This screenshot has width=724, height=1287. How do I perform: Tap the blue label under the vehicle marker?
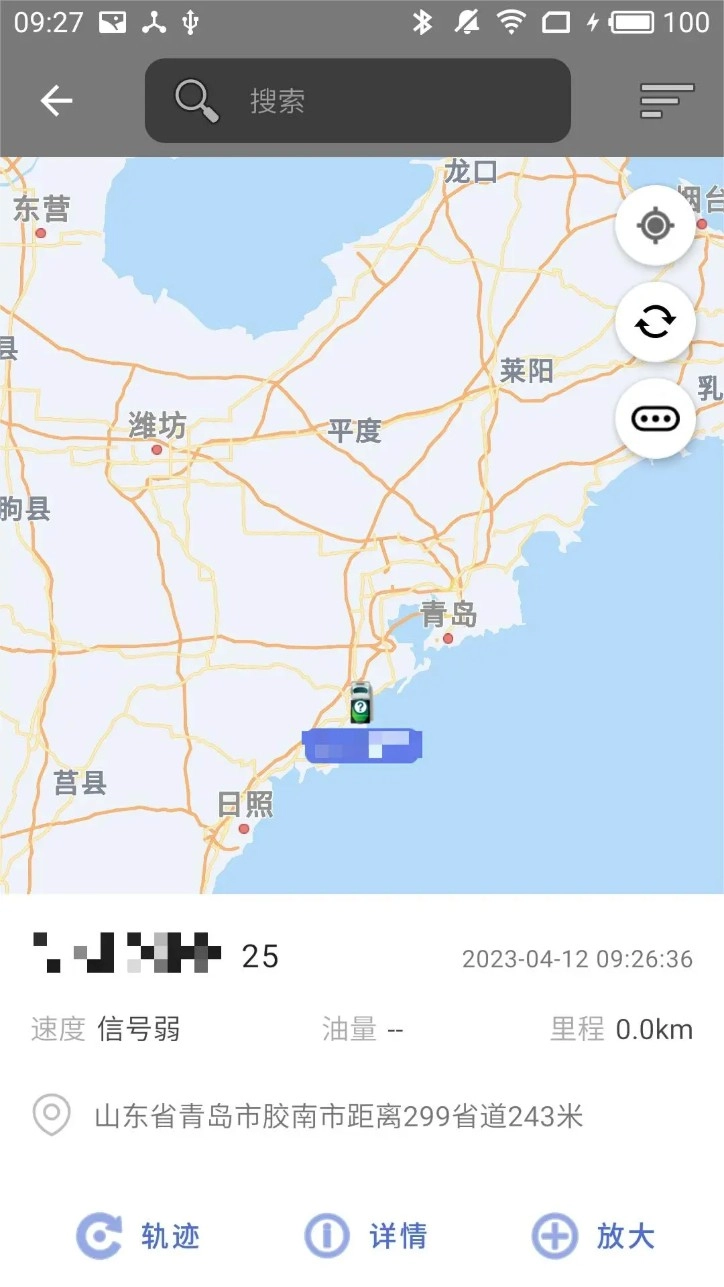coord(361,744)
